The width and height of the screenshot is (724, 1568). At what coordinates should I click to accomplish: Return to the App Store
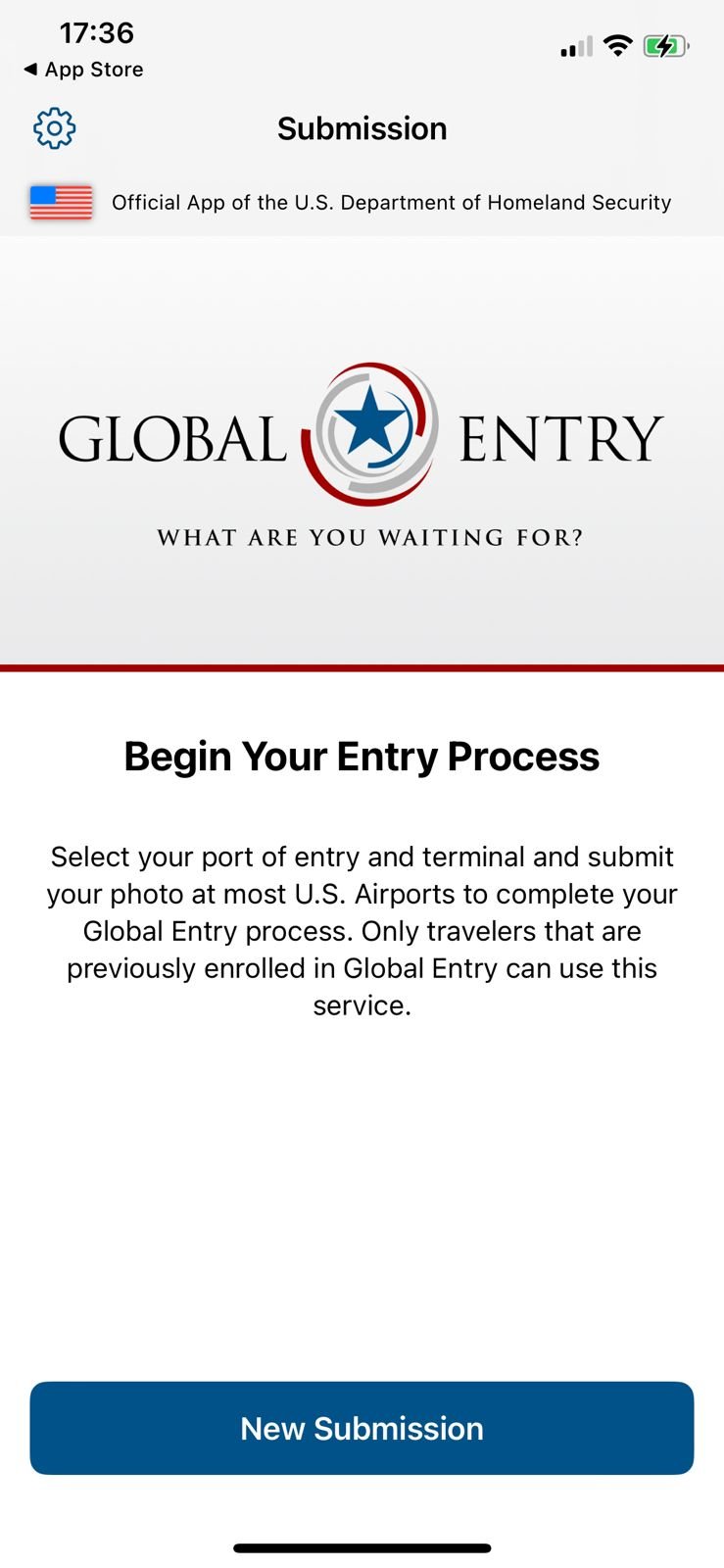[83, 70]
